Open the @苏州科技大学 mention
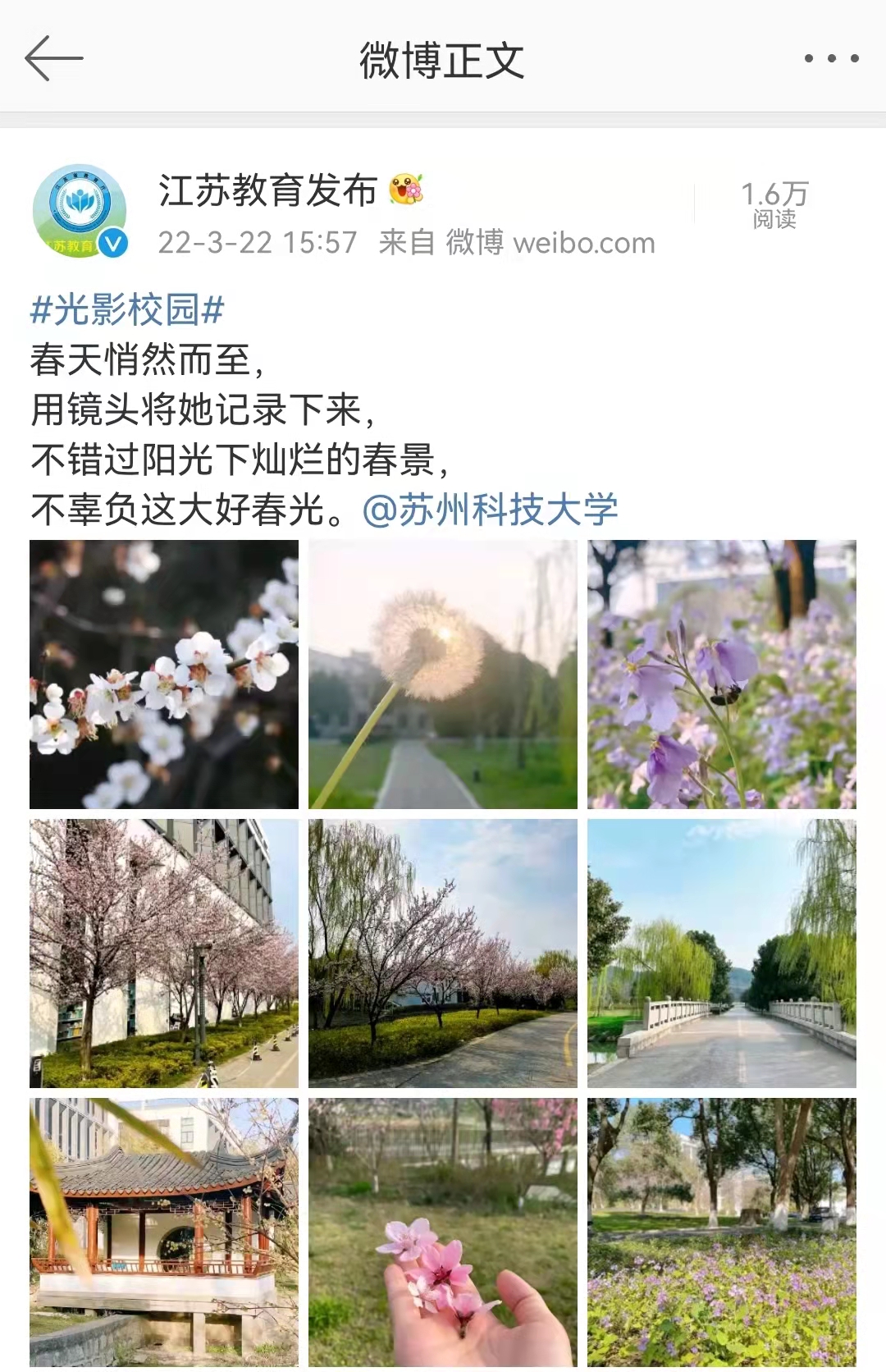886x1372 pixels. point(490,510)
